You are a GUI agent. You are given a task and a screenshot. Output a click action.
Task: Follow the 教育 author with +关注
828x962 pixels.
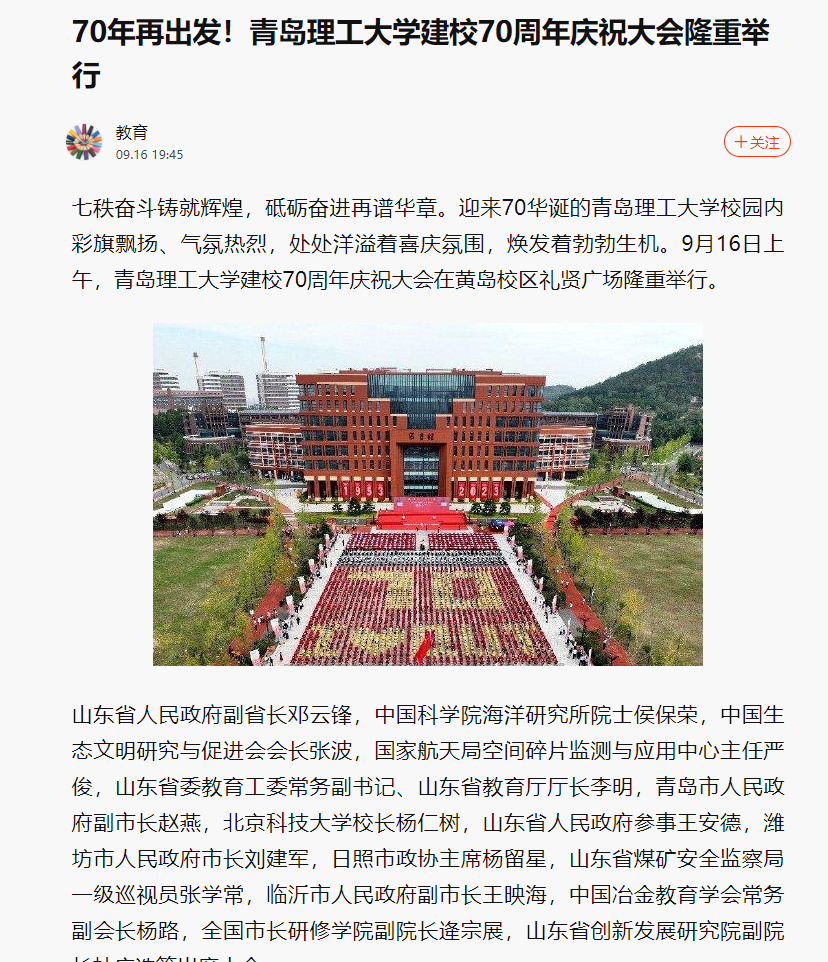click(x=757, y=142)
